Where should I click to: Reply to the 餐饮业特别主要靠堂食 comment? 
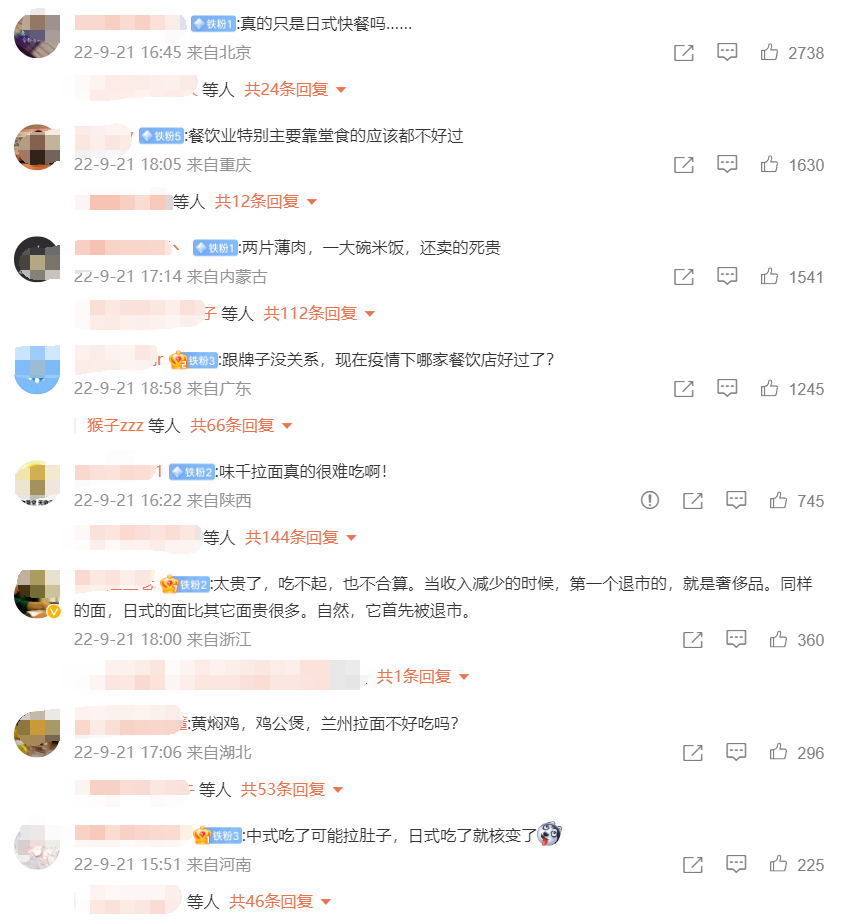click(728, 165)
